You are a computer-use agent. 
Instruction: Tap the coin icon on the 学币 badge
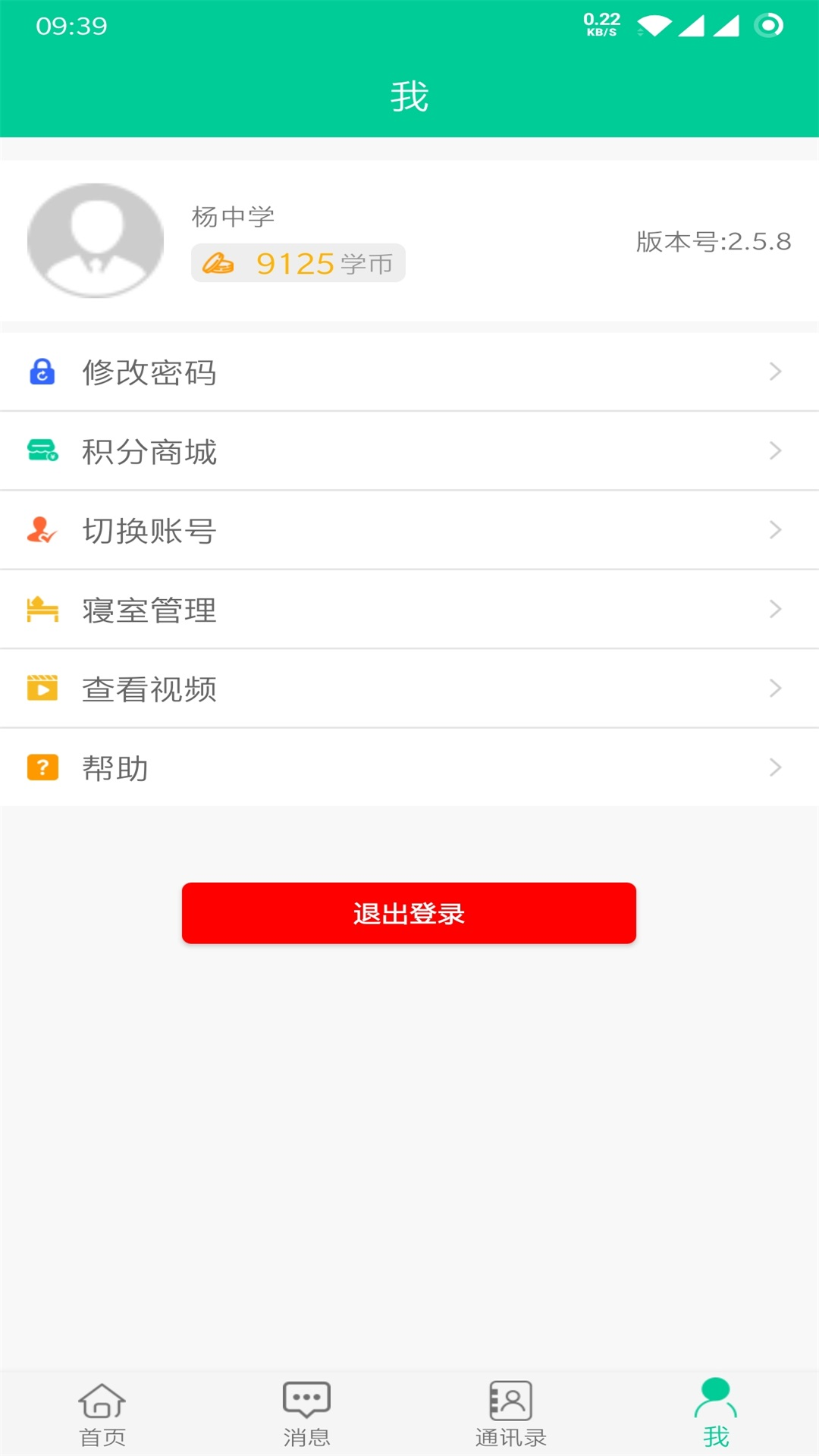(x=220, y=264)
